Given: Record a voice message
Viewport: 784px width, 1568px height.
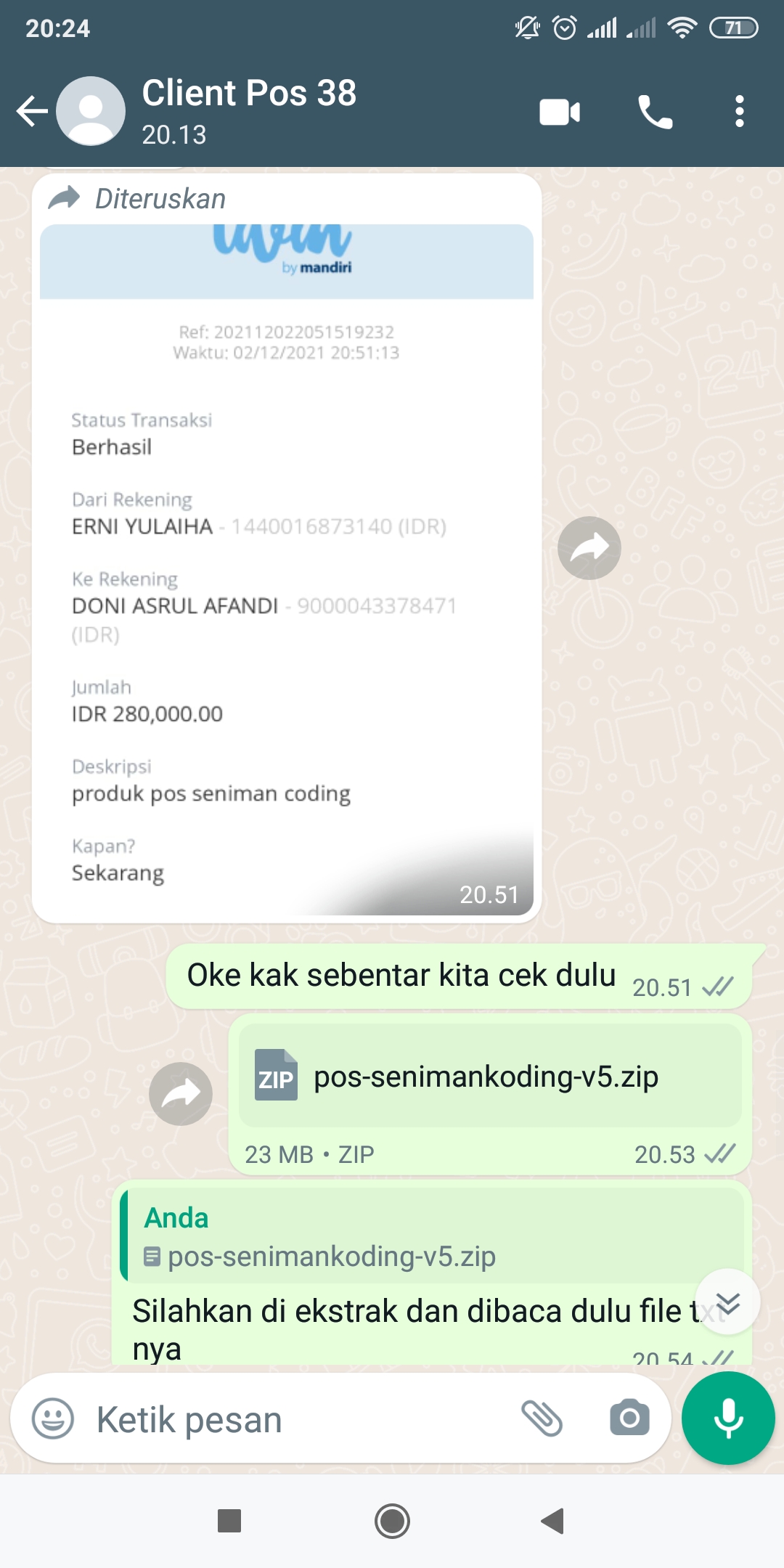Looking at the screenshot, I should (x=728, y=1418).
